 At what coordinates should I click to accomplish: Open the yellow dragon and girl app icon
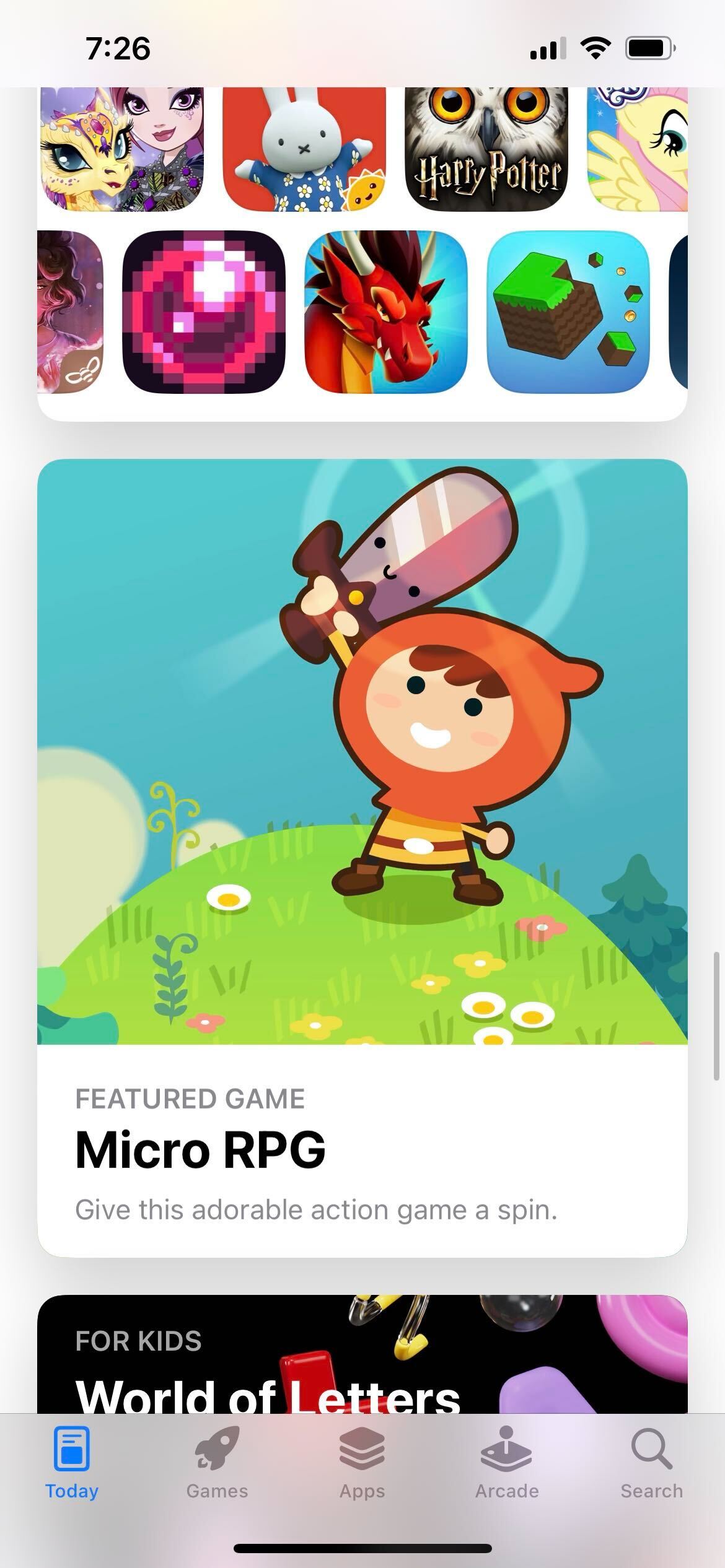pos(122,149)
